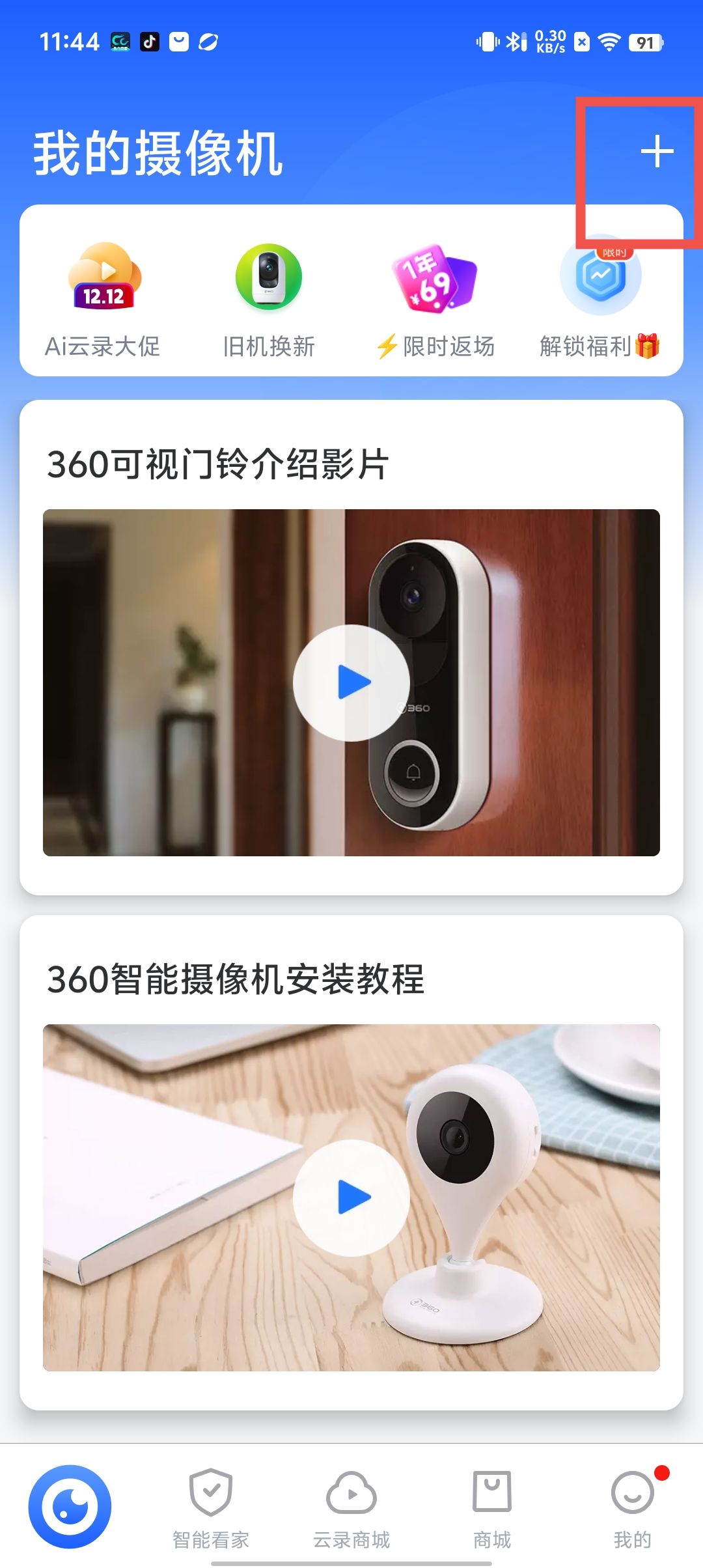
Task: Play the 360可视门铃介绍影片 video
Action: [x=351, y=682]
